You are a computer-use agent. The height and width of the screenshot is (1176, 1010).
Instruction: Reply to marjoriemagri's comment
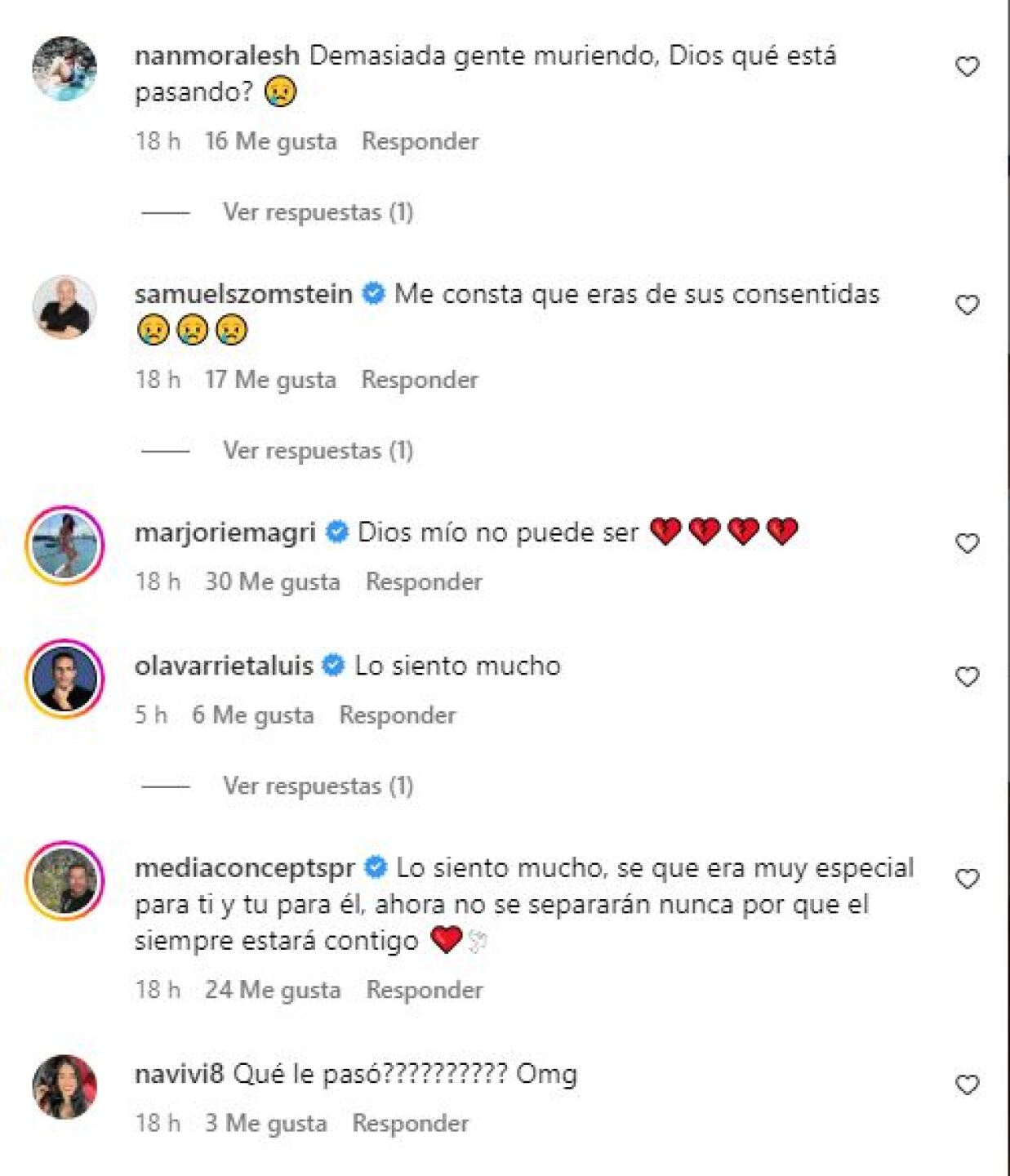tap(424, 581)
